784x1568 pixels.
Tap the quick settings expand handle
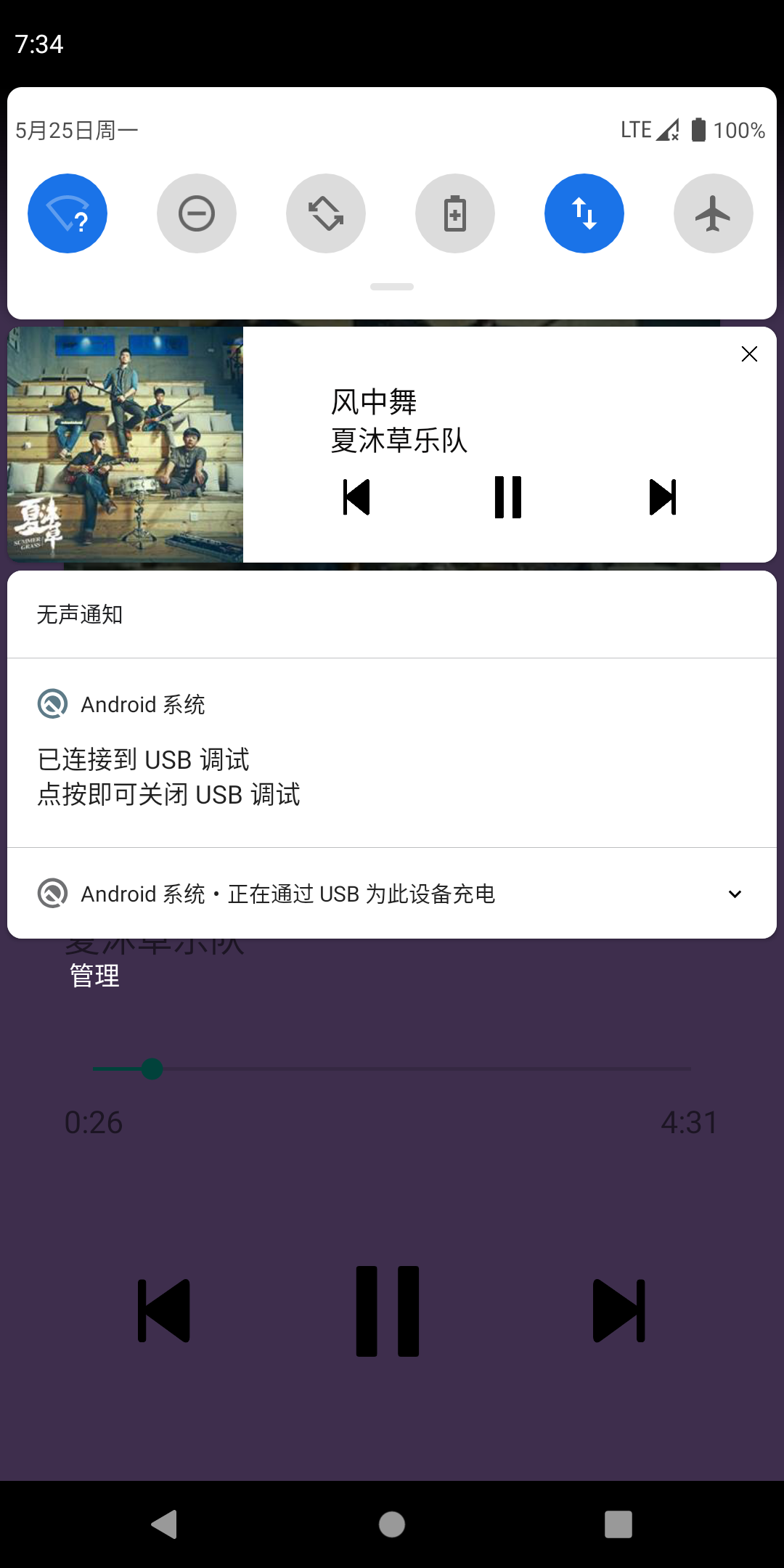click(x=392, y=287)
